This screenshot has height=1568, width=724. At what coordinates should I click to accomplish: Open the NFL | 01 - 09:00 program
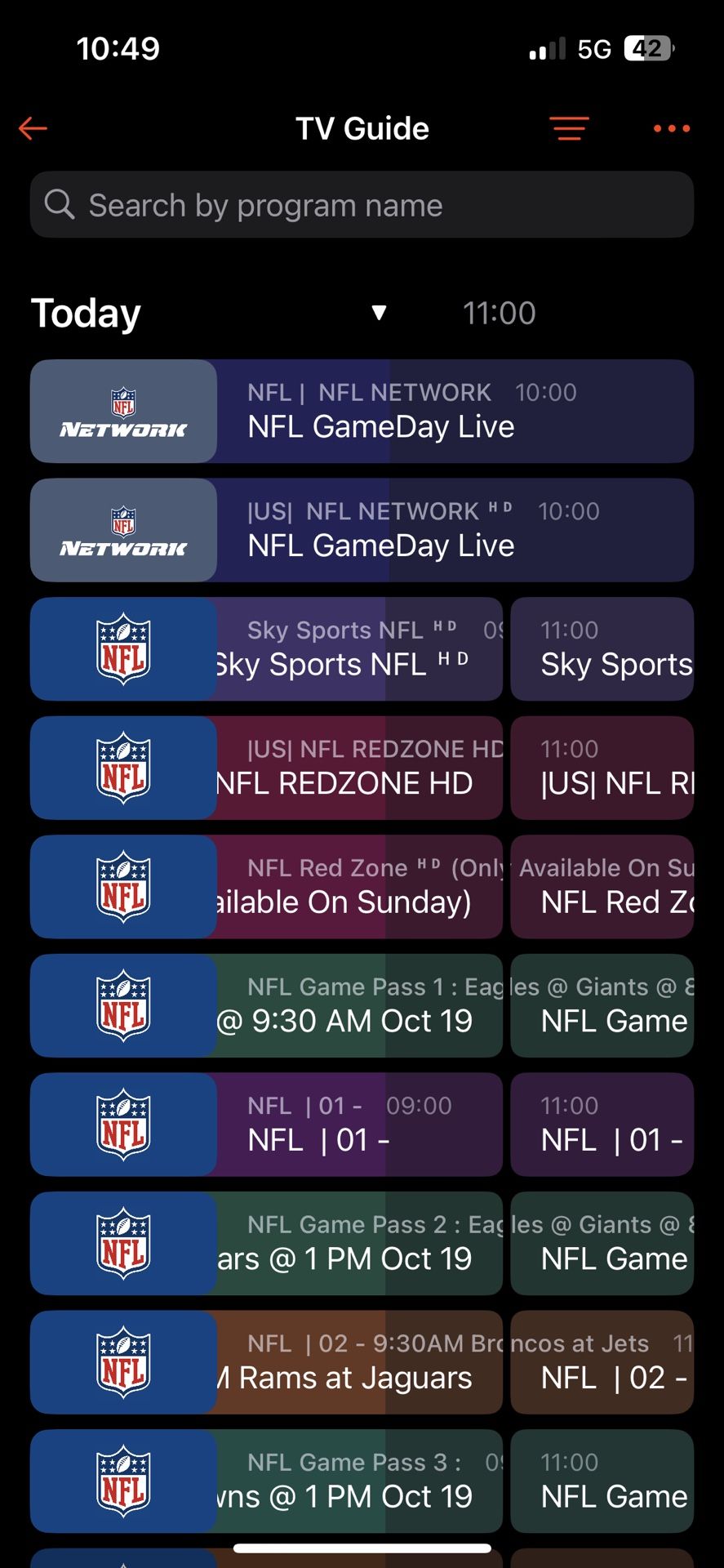(x=359, y=1125)
